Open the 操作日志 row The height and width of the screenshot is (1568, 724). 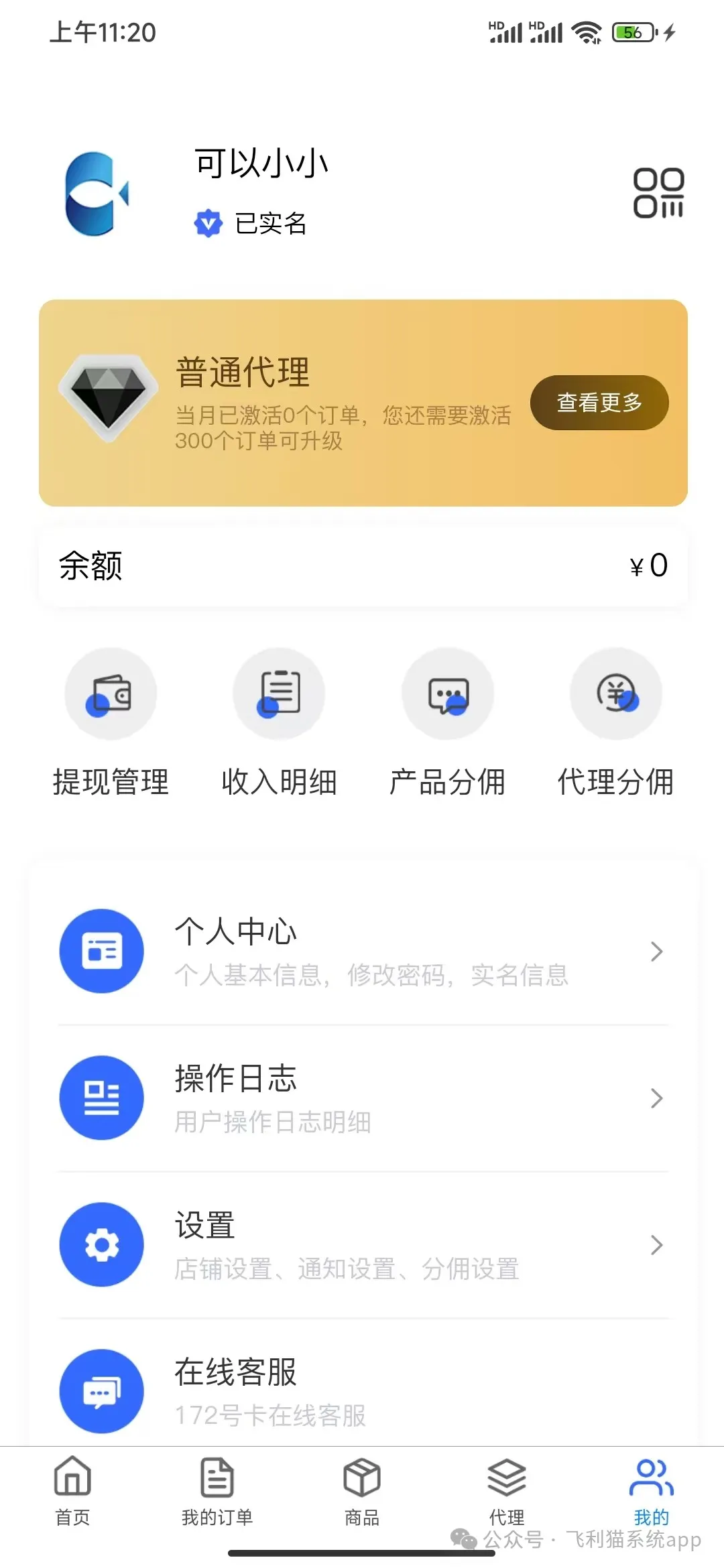point(363,1098)
